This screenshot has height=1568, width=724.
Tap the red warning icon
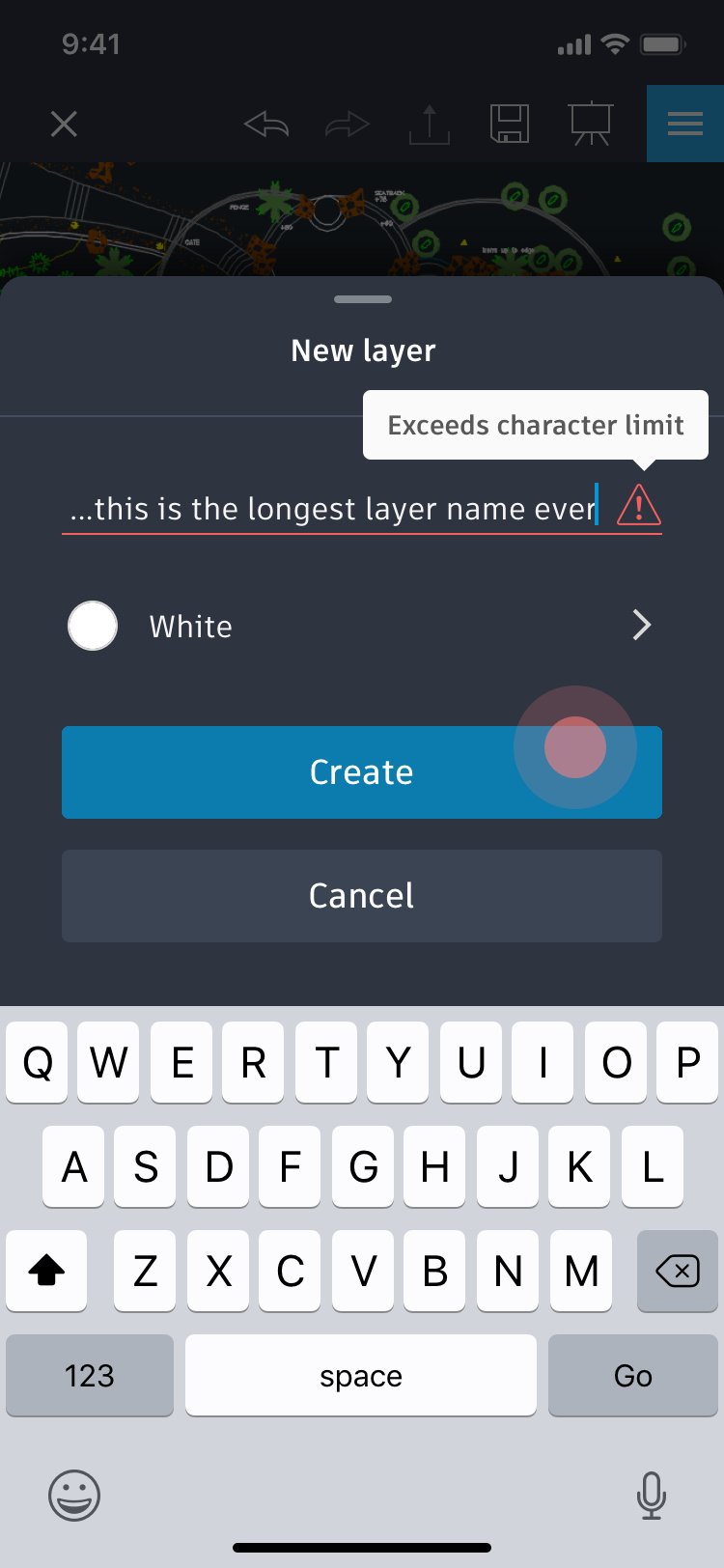(x=639, y=505)
